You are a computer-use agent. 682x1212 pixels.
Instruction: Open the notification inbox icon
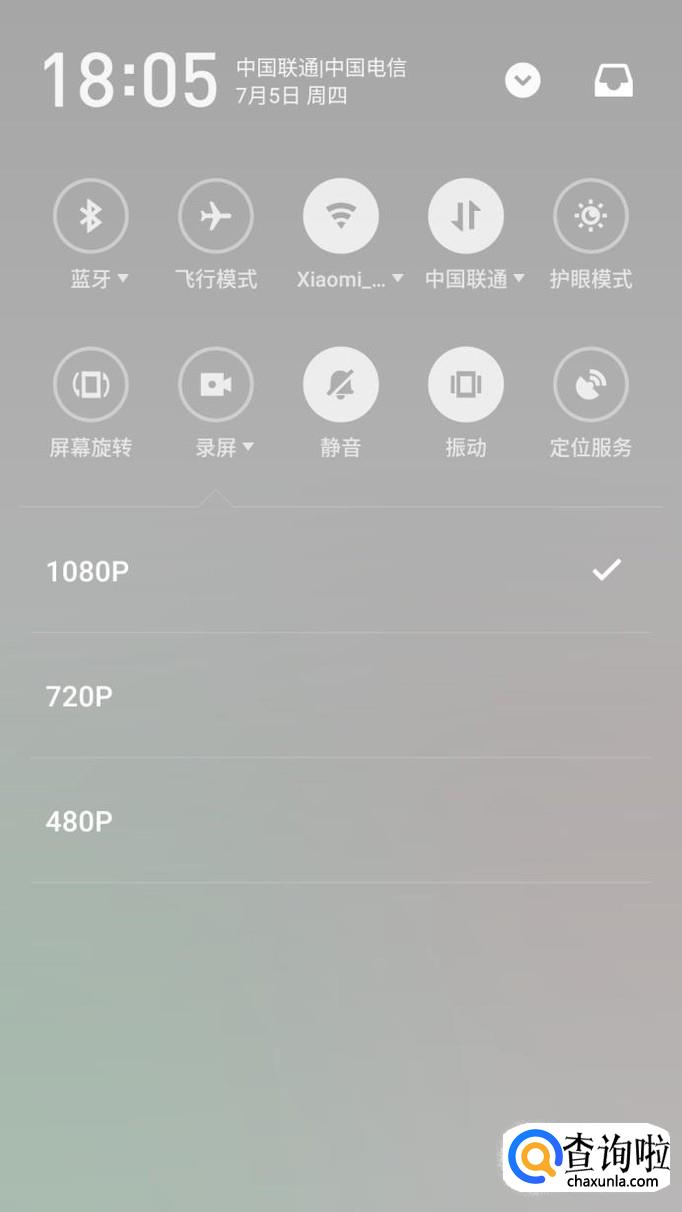pos(614,81)
